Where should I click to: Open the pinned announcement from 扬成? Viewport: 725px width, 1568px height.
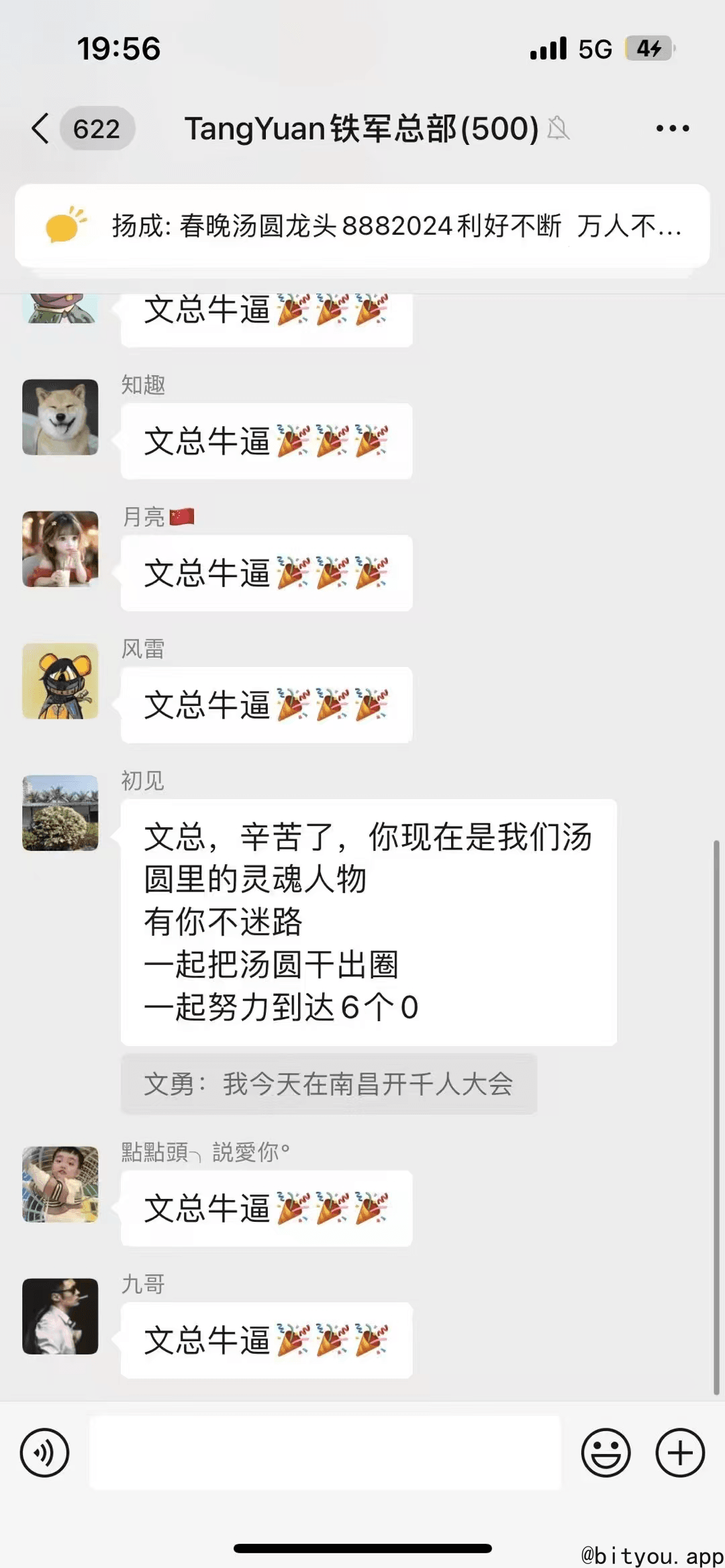point(362,226)
